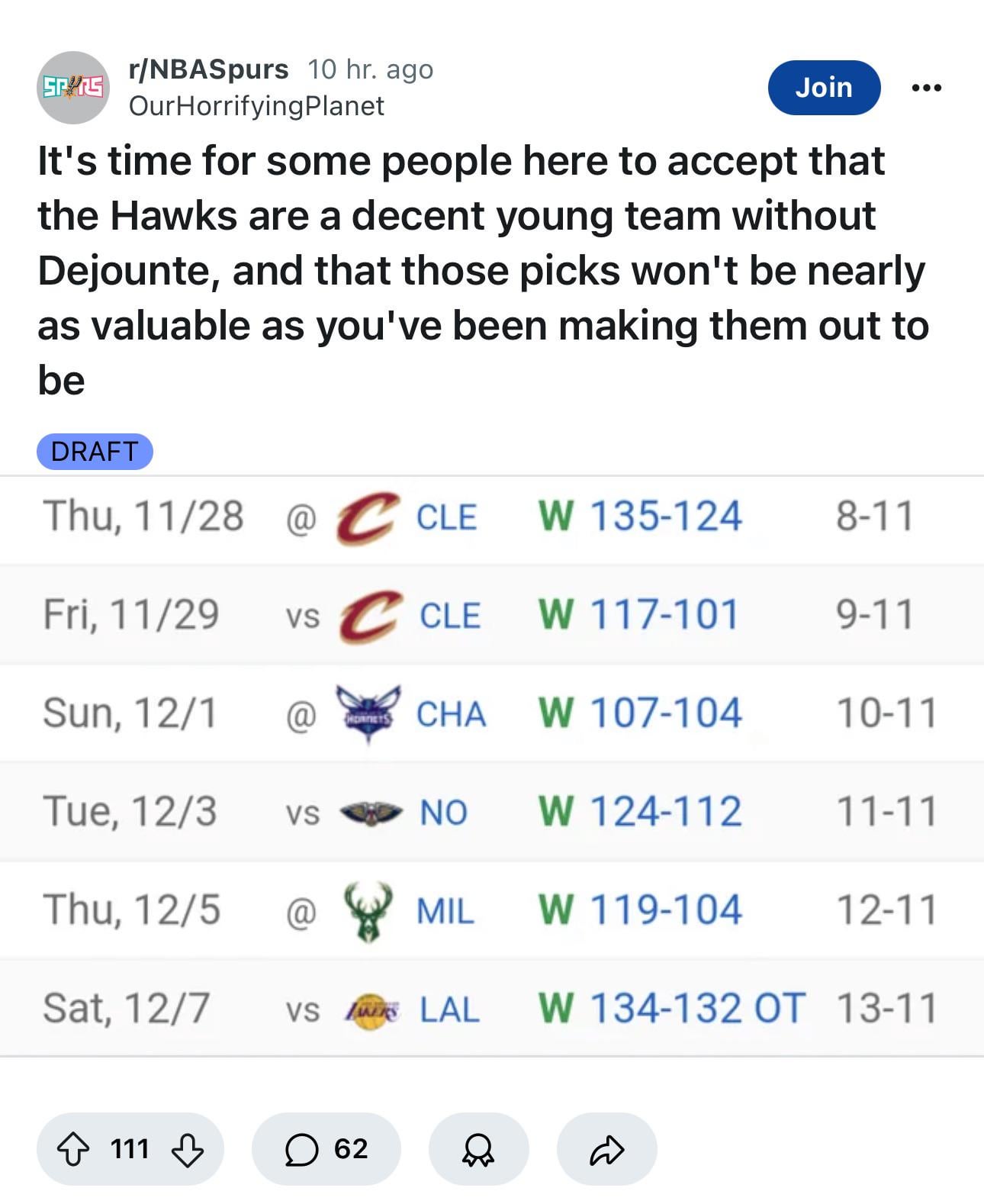Open the 62 comments

[x=326, y=1149]
